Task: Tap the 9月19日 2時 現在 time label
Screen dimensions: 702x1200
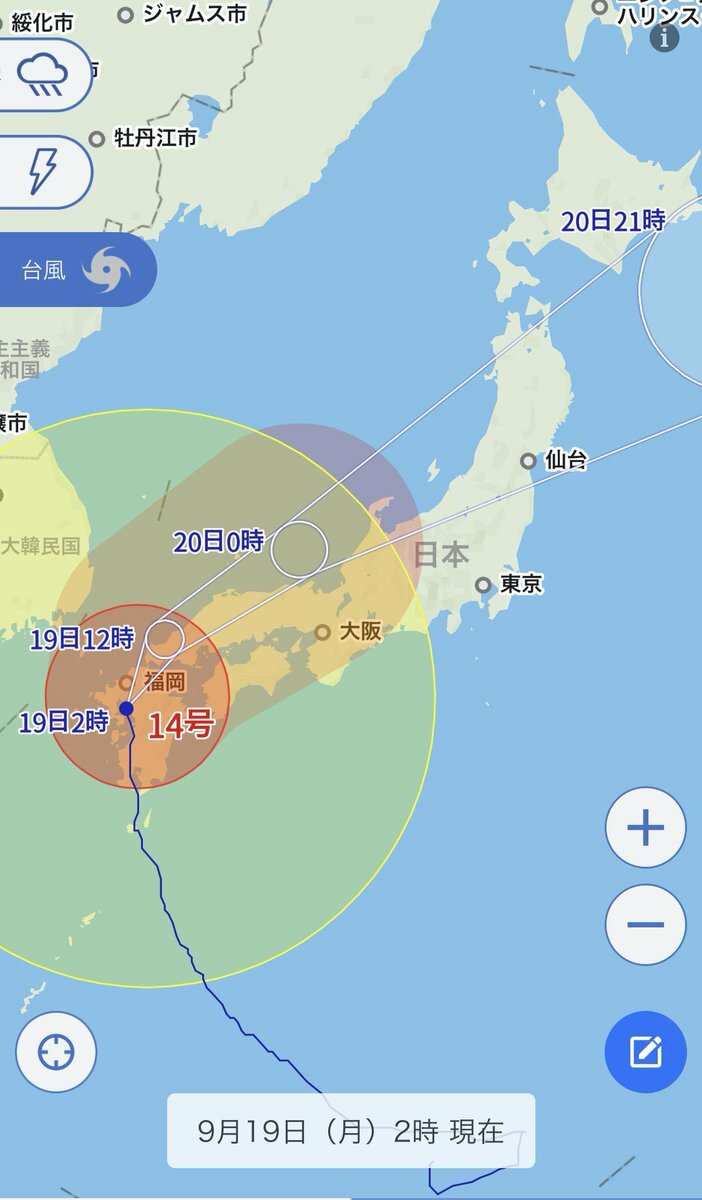Action: [350, 1131]
